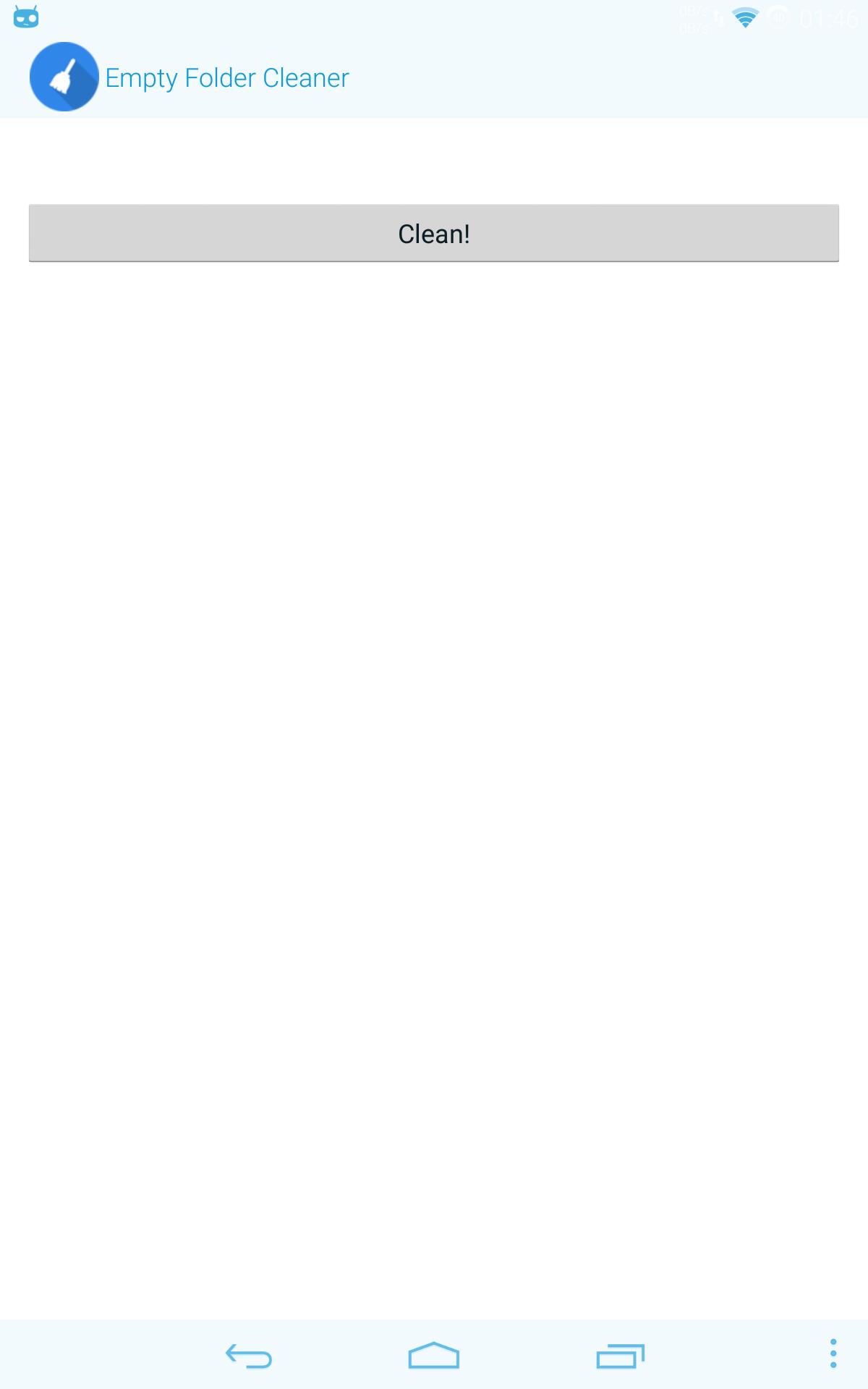Click the mobile network signal arrows icon
868x1389 pixels.
(720, 18)
